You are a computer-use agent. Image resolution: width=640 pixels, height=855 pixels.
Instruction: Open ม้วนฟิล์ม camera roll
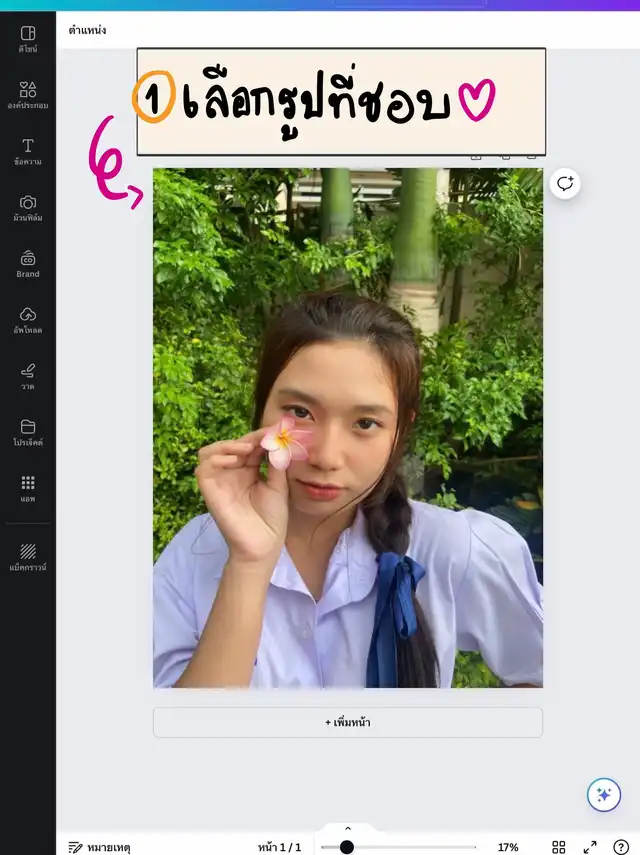[28, 208]
